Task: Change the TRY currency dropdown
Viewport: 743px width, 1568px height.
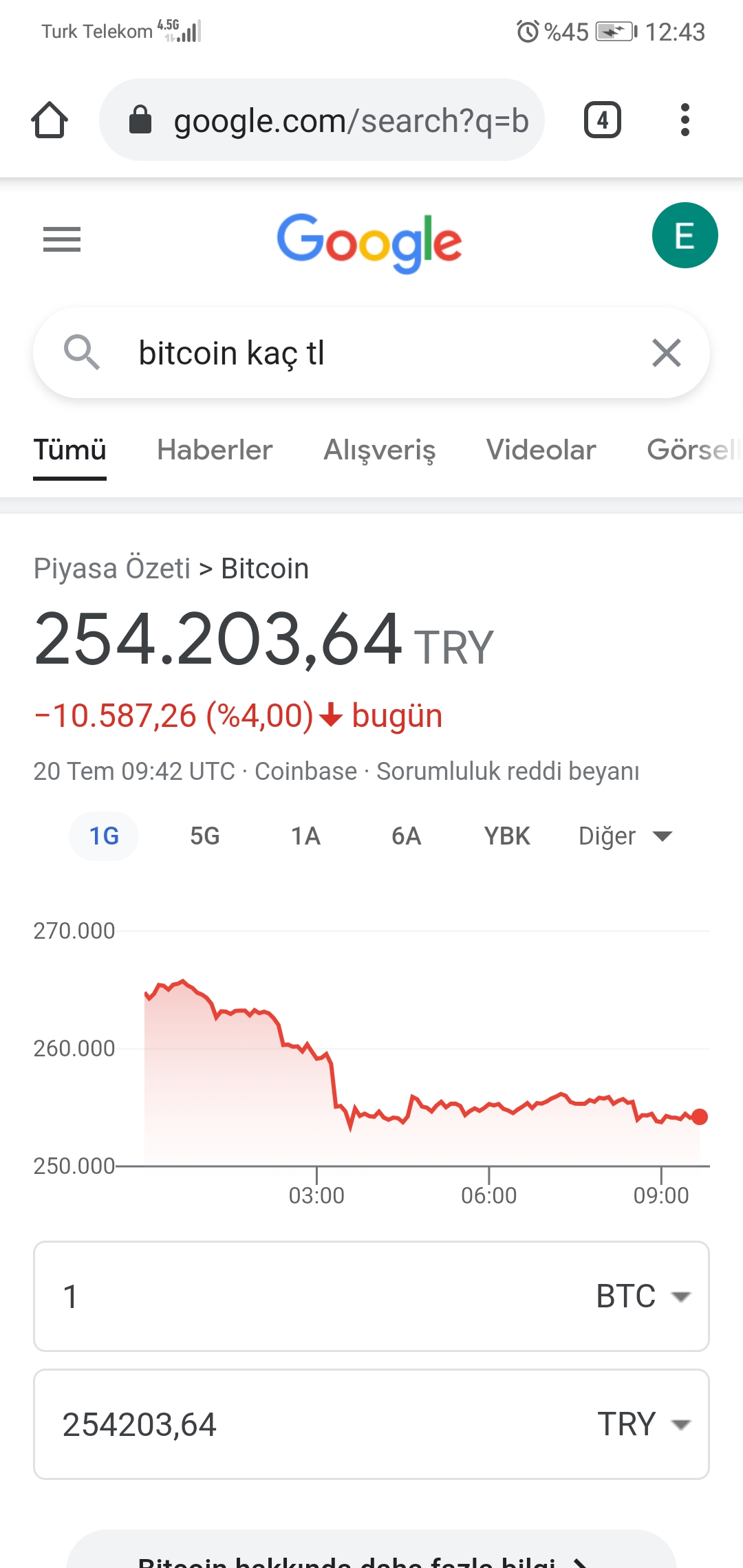Action: pyautogui.click(x=643, y=1424)
